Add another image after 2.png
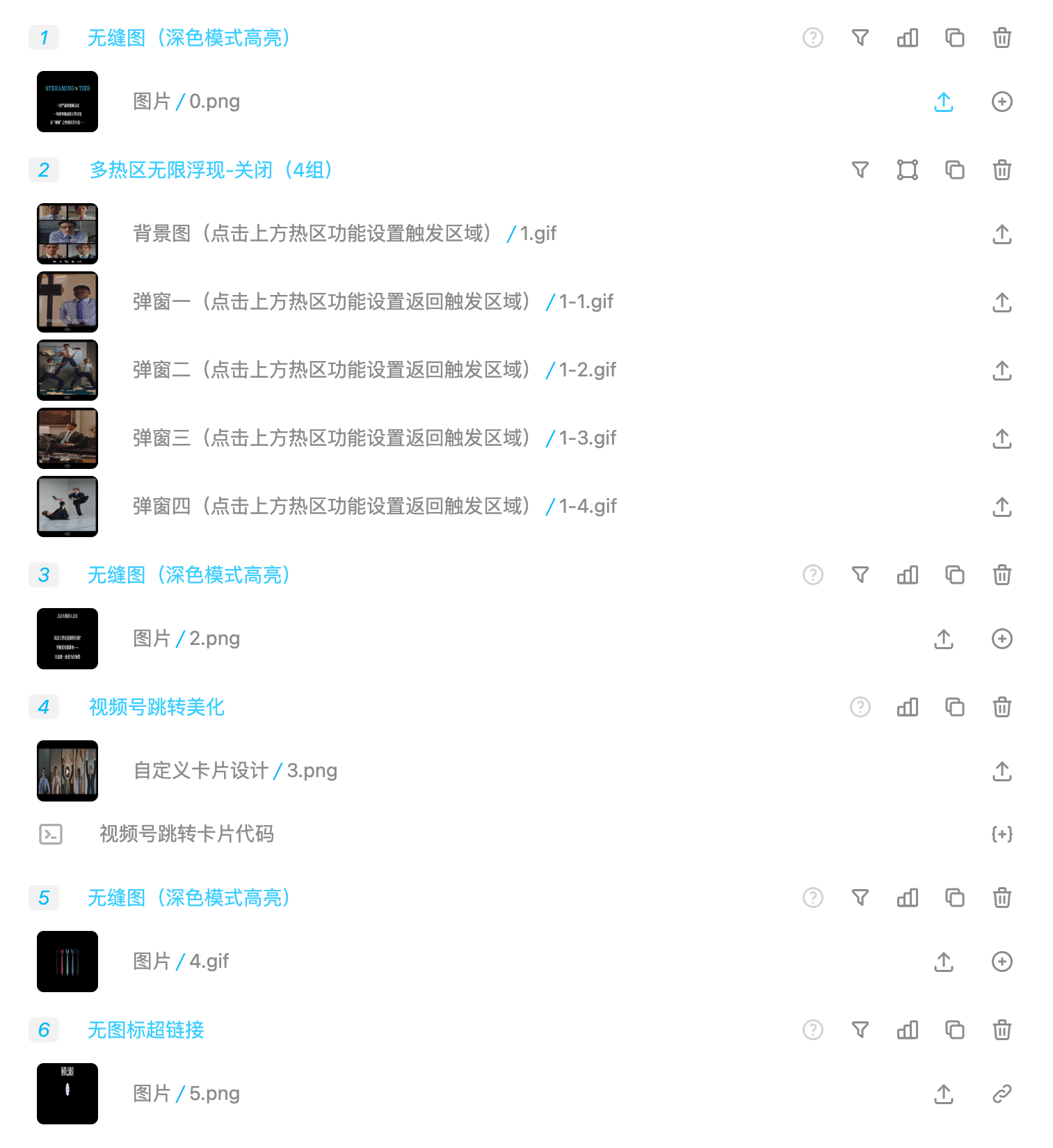The image size is (1053, 1148). click(x=1002, y=639)
